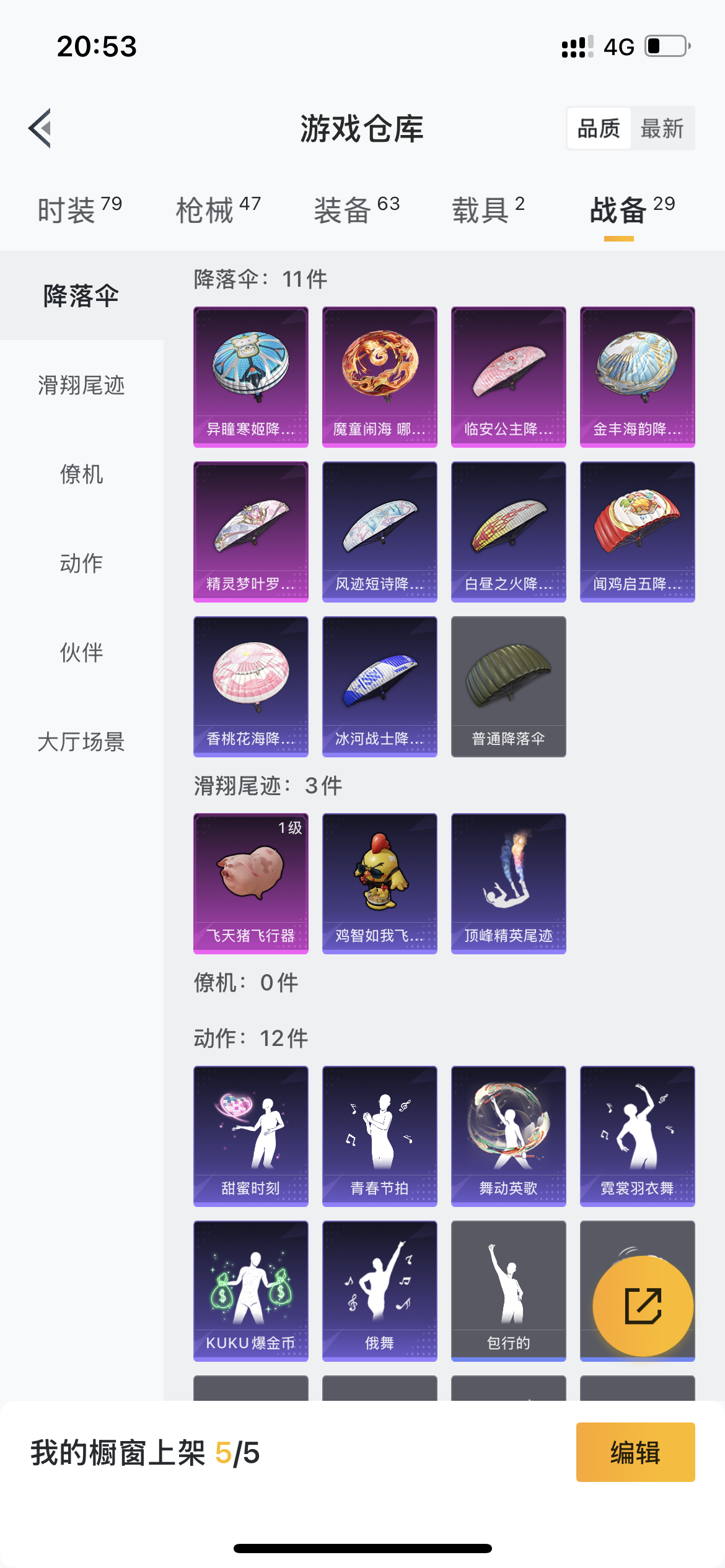The height and width of the screenshot is (1568, 725).
Task: Tap the orange share floating button
Action: click(643, 1306)
